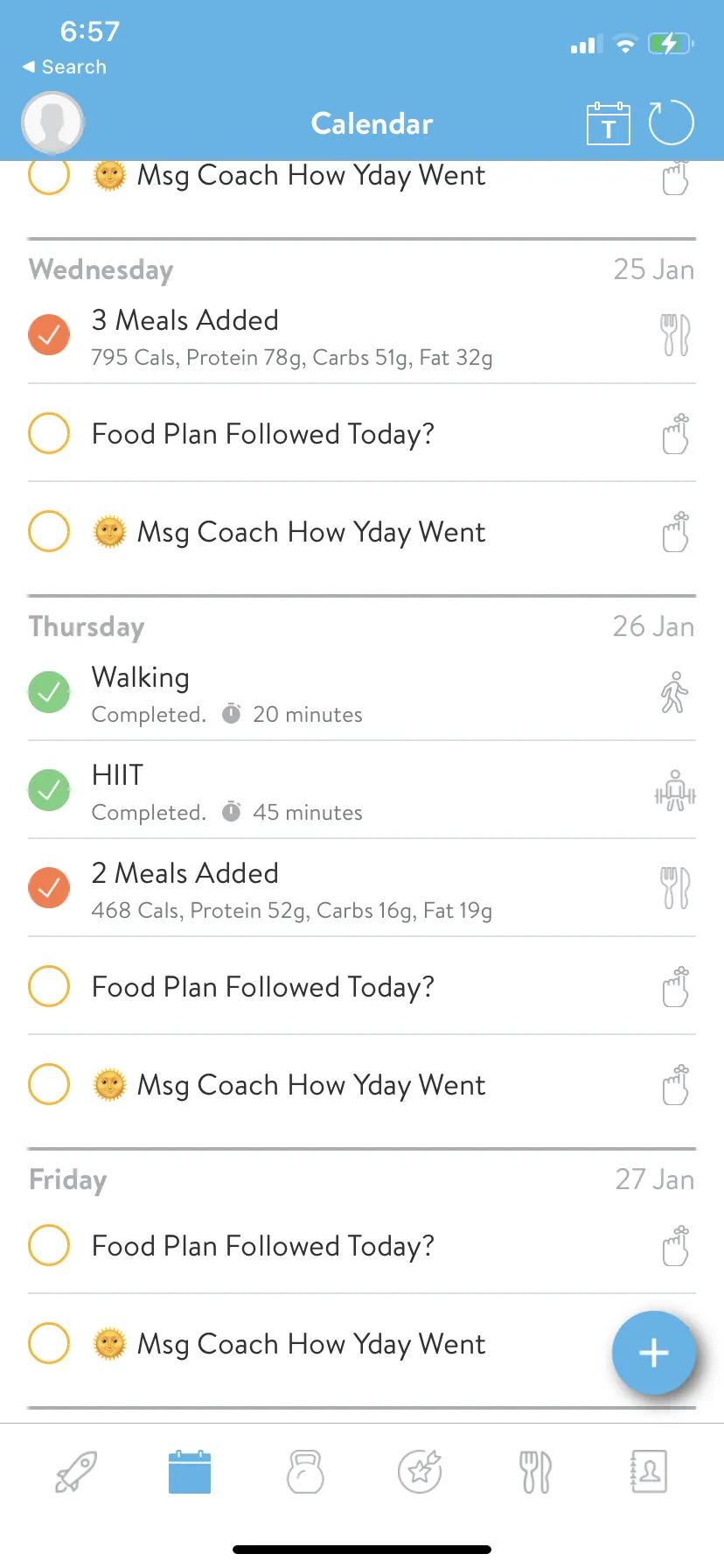Screen dimensions: 724x1568
Task: Open the star badge tab
Action: pyautogui.click(x=420, y=1472)
